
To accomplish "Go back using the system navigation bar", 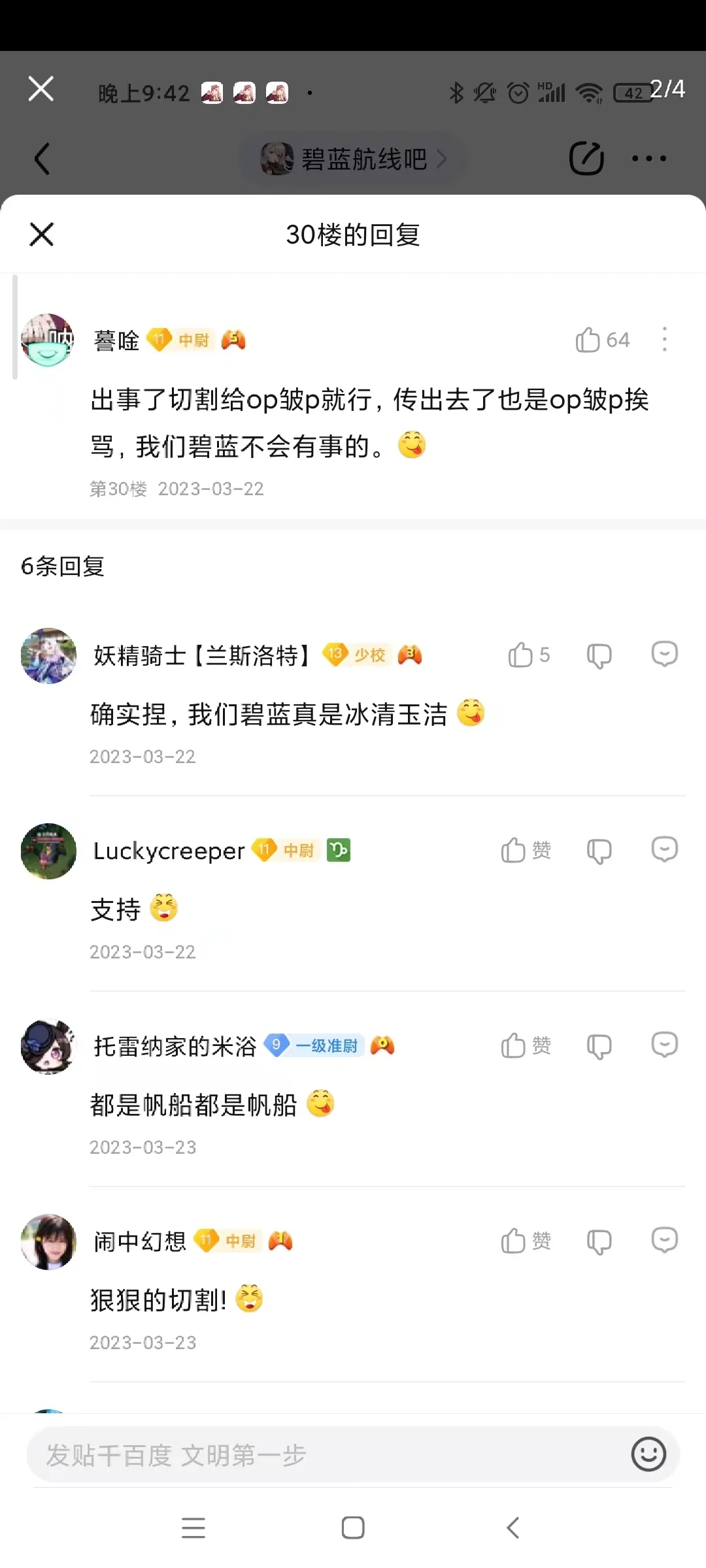I will click(x=513, y=1527).
